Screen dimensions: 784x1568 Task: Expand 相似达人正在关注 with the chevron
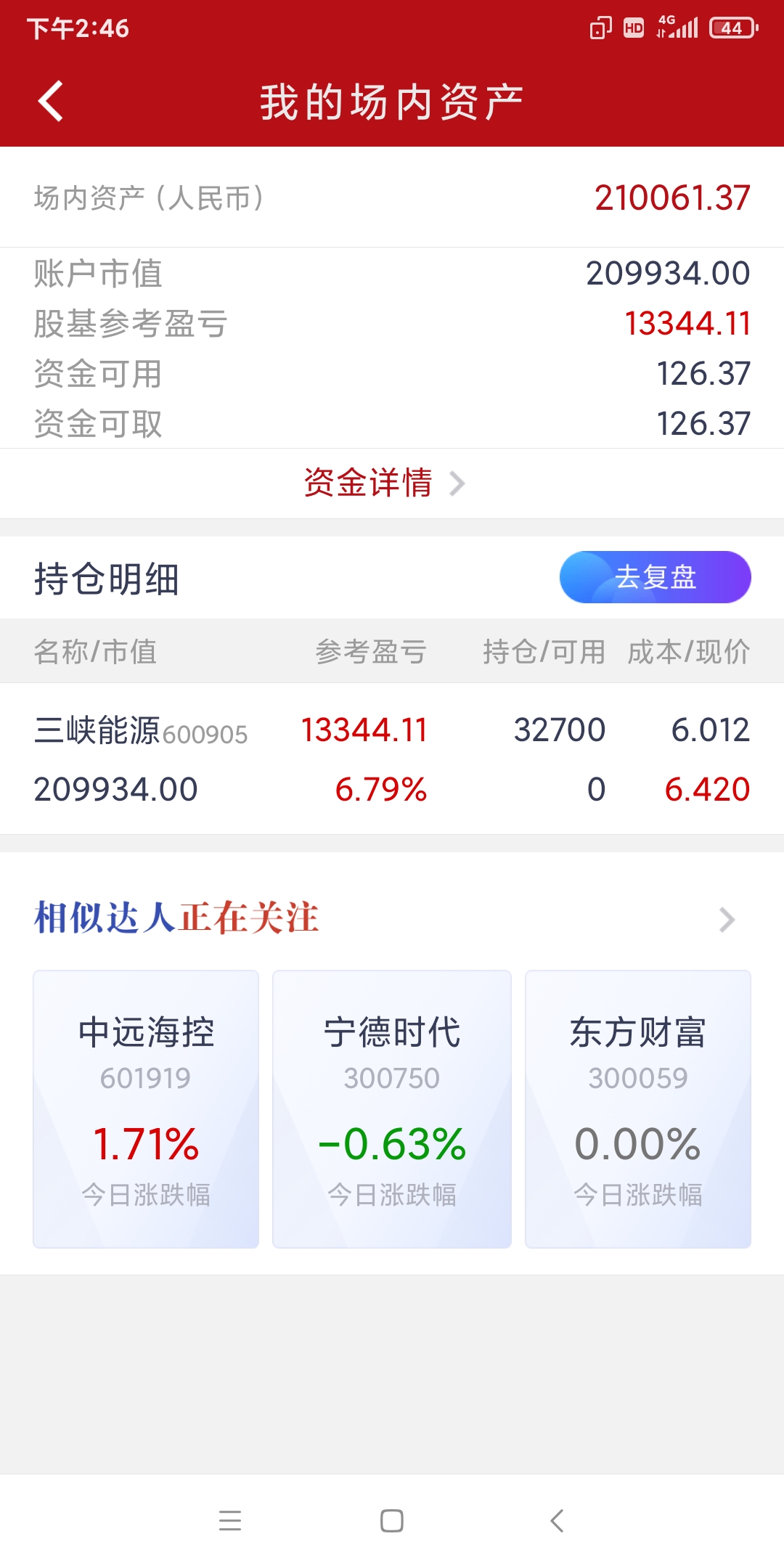[x=727, y=920]
